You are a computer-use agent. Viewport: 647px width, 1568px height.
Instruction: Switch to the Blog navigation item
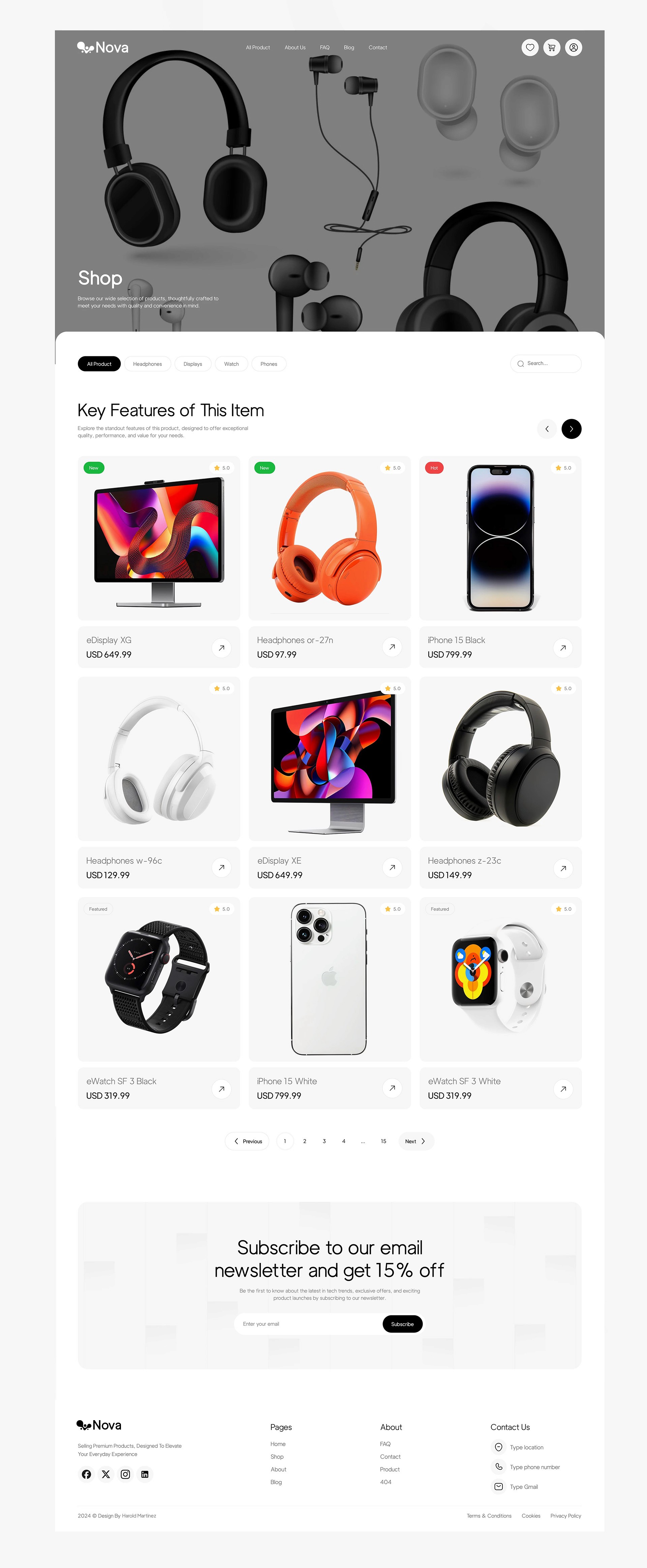348,47
